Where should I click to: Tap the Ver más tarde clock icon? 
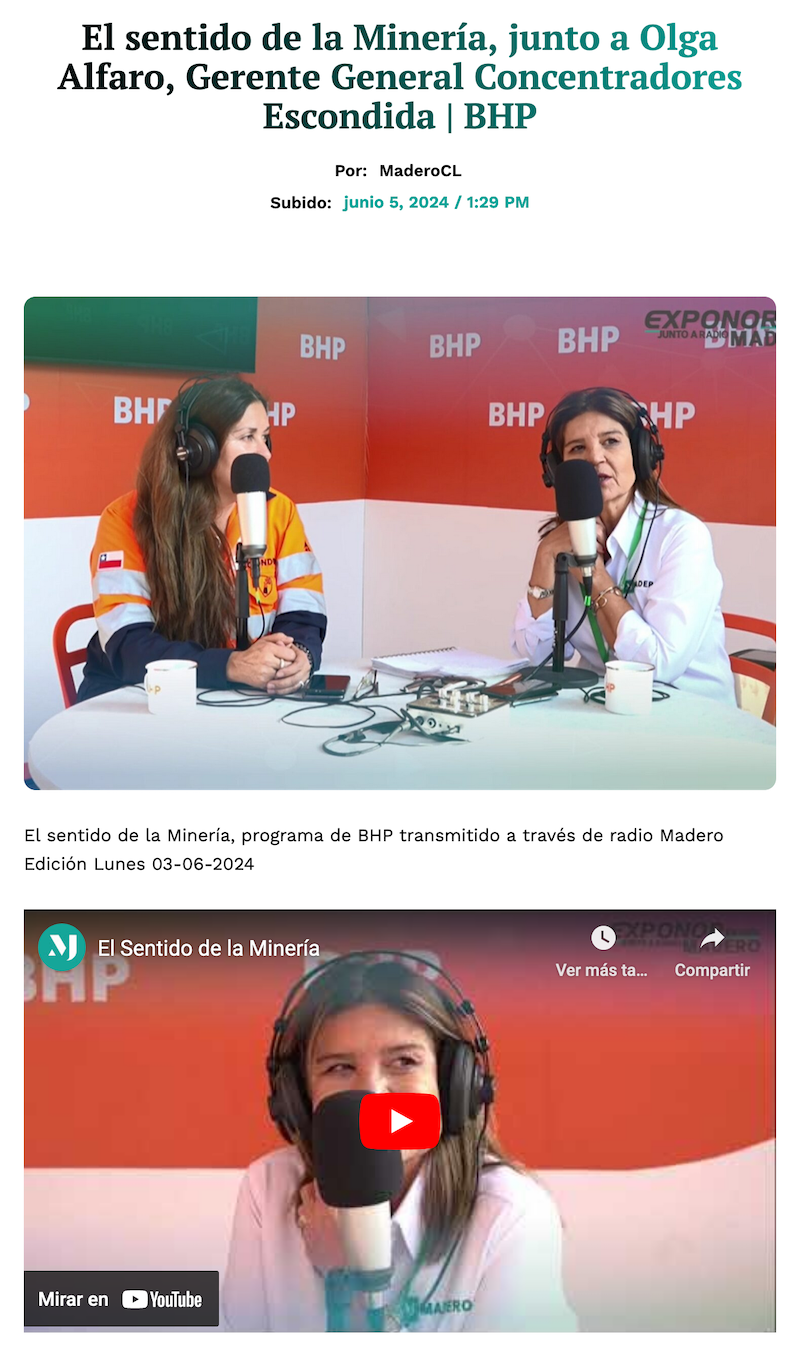603,938
